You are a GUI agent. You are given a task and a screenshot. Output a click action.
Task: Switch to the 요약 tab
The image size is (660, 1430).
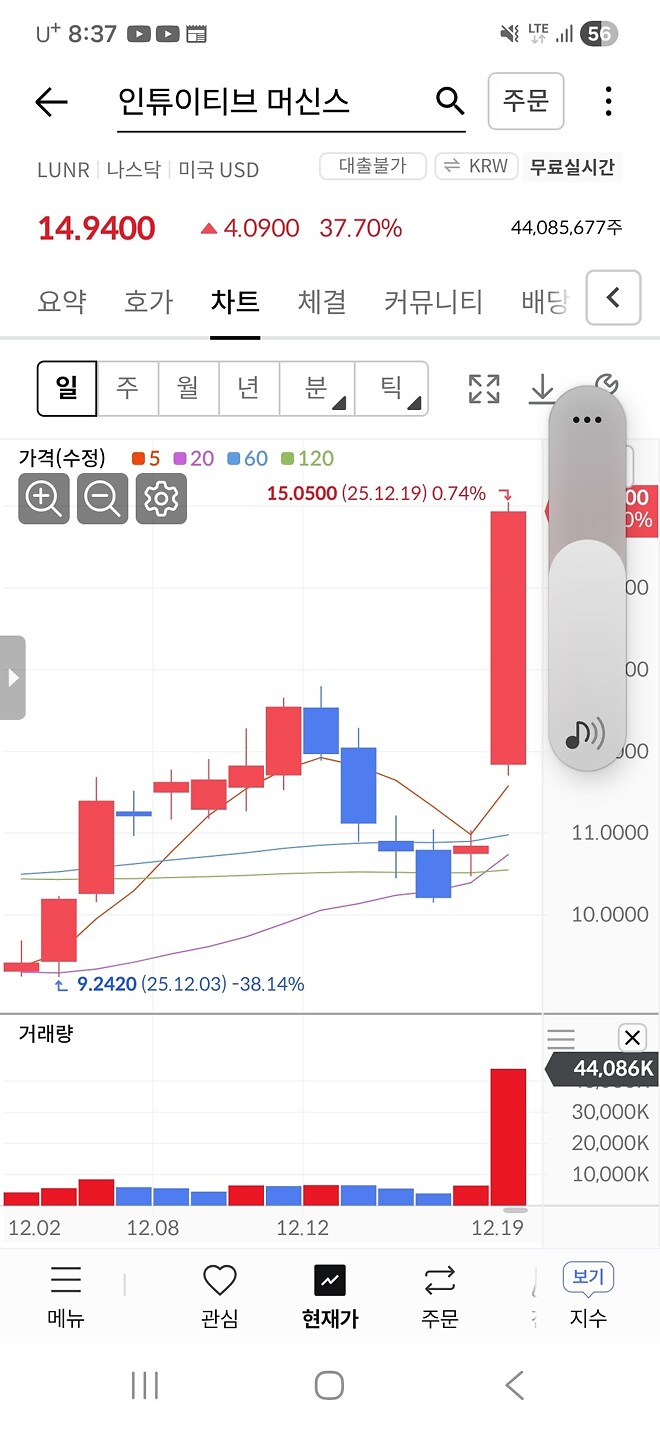62,301
